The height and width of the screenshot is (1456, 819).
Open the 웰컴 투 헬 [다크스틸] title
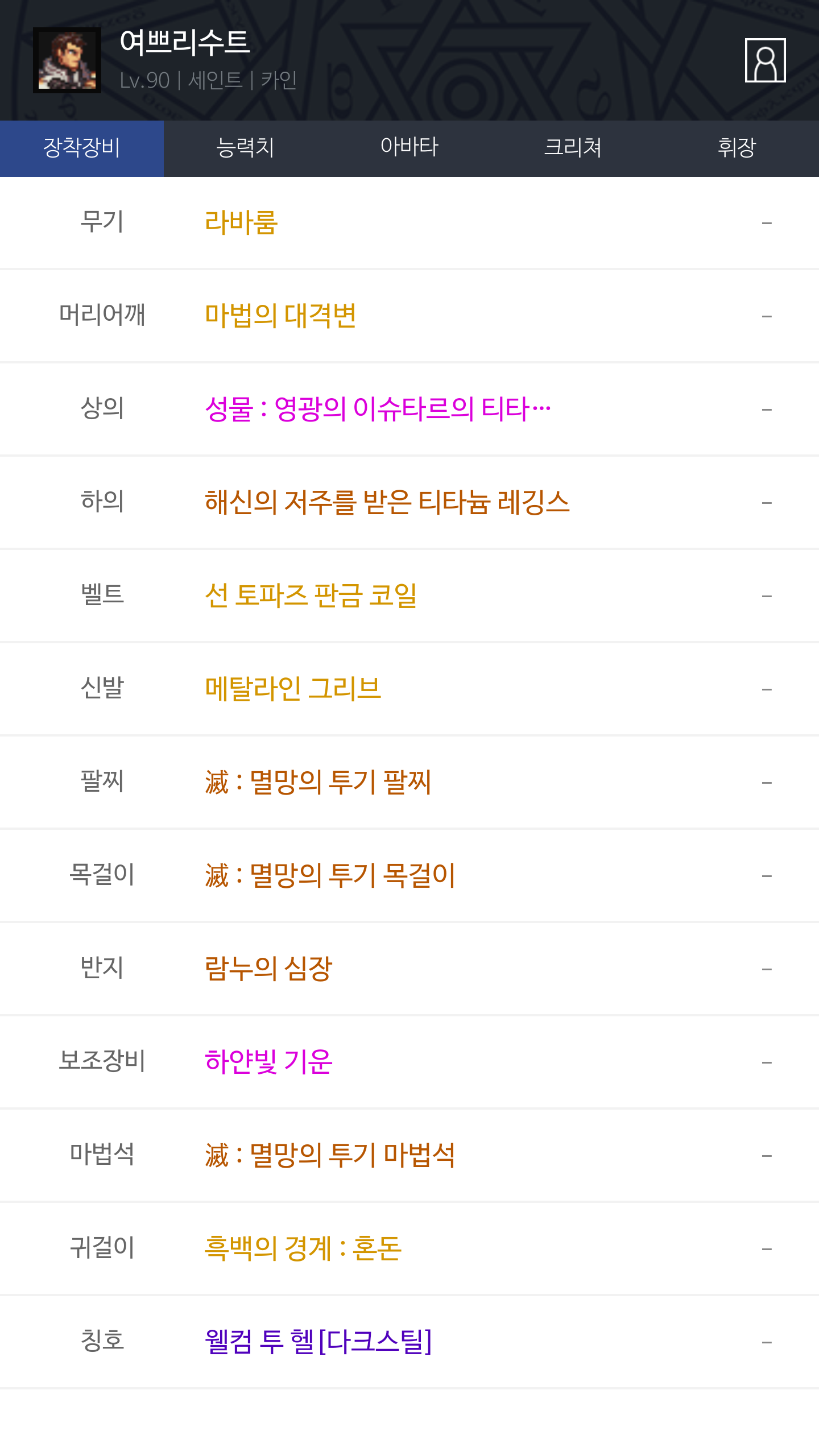coord(318,1342)
